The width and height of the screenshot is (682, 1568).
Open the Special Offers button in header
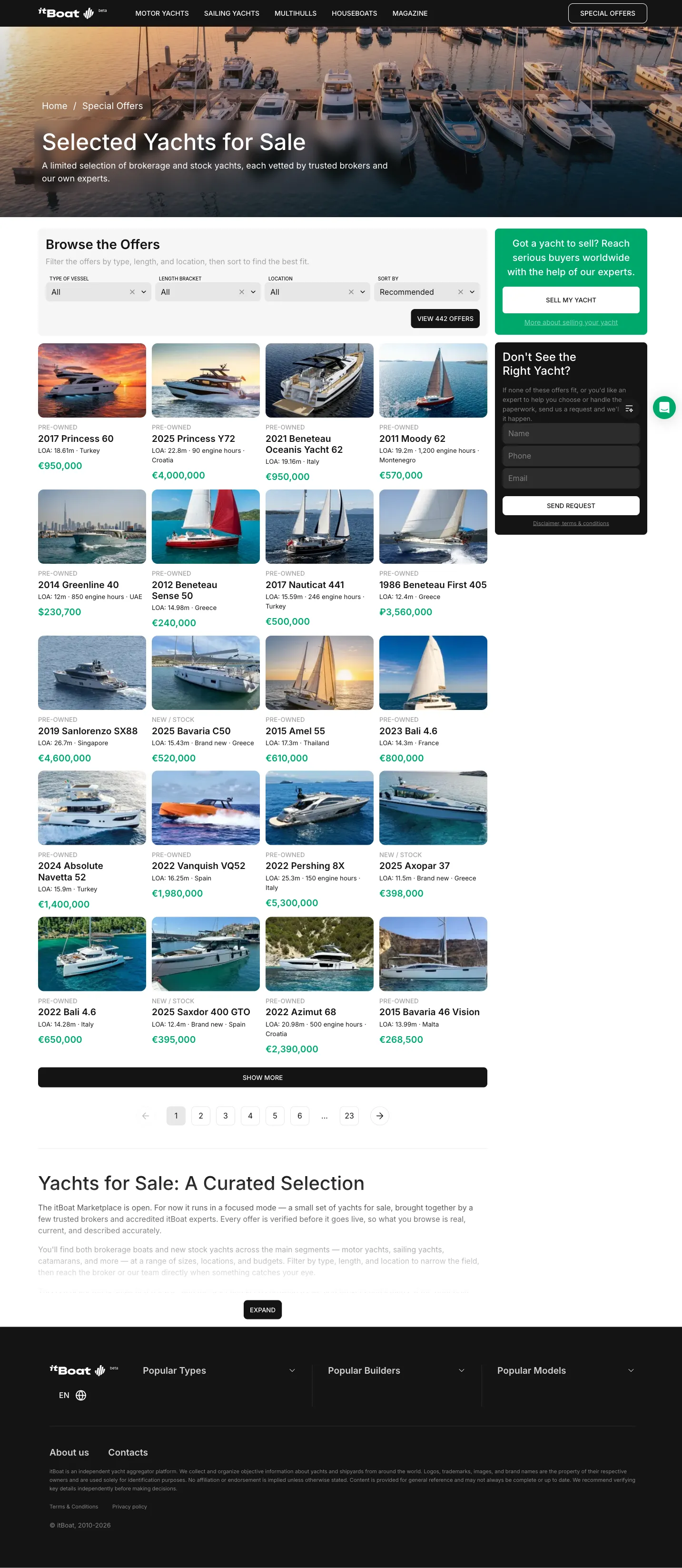coord(606,13)
